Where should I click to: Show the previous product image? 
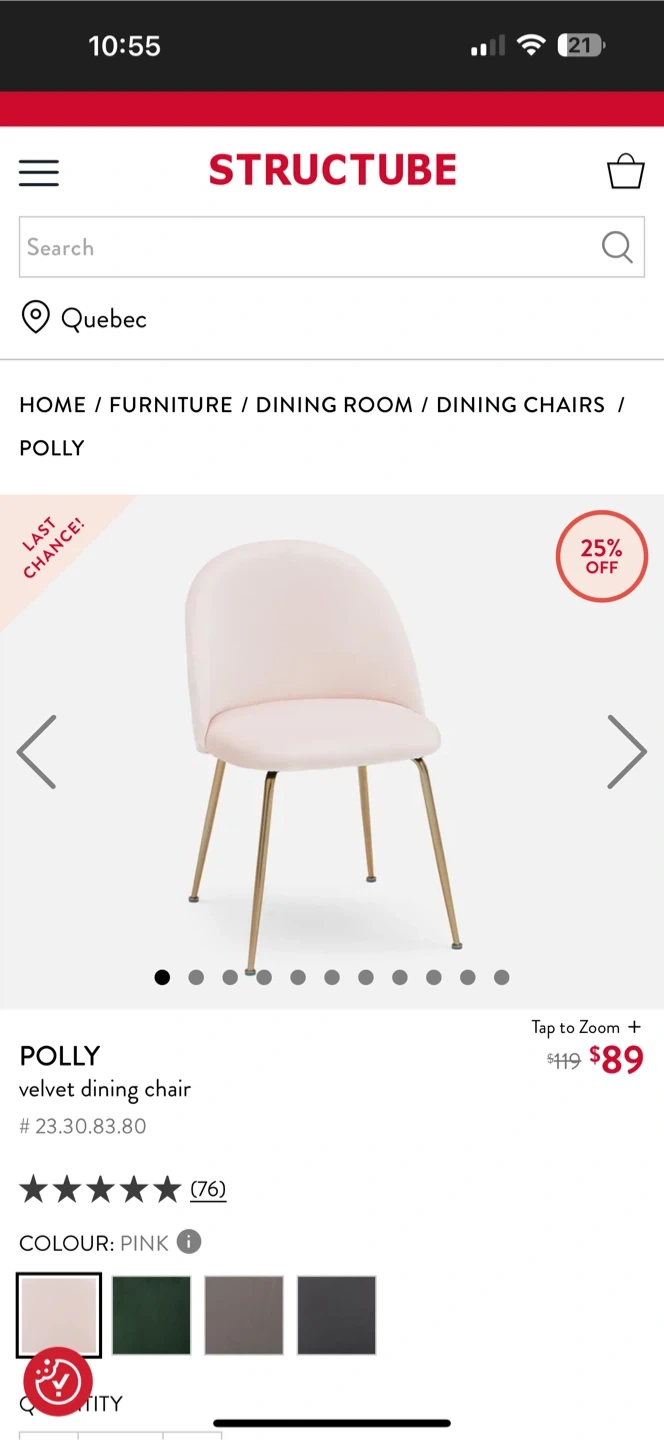tap(37, 752)
